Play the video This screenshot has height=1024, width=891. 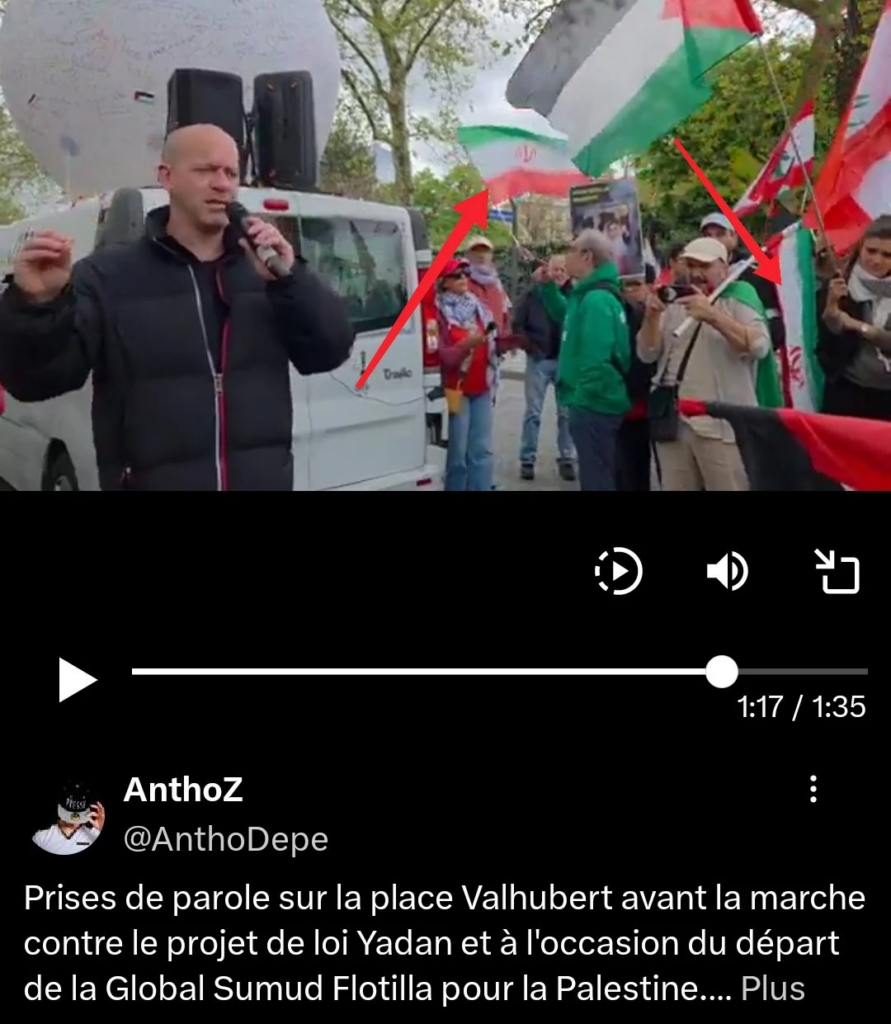pos(77,680)
